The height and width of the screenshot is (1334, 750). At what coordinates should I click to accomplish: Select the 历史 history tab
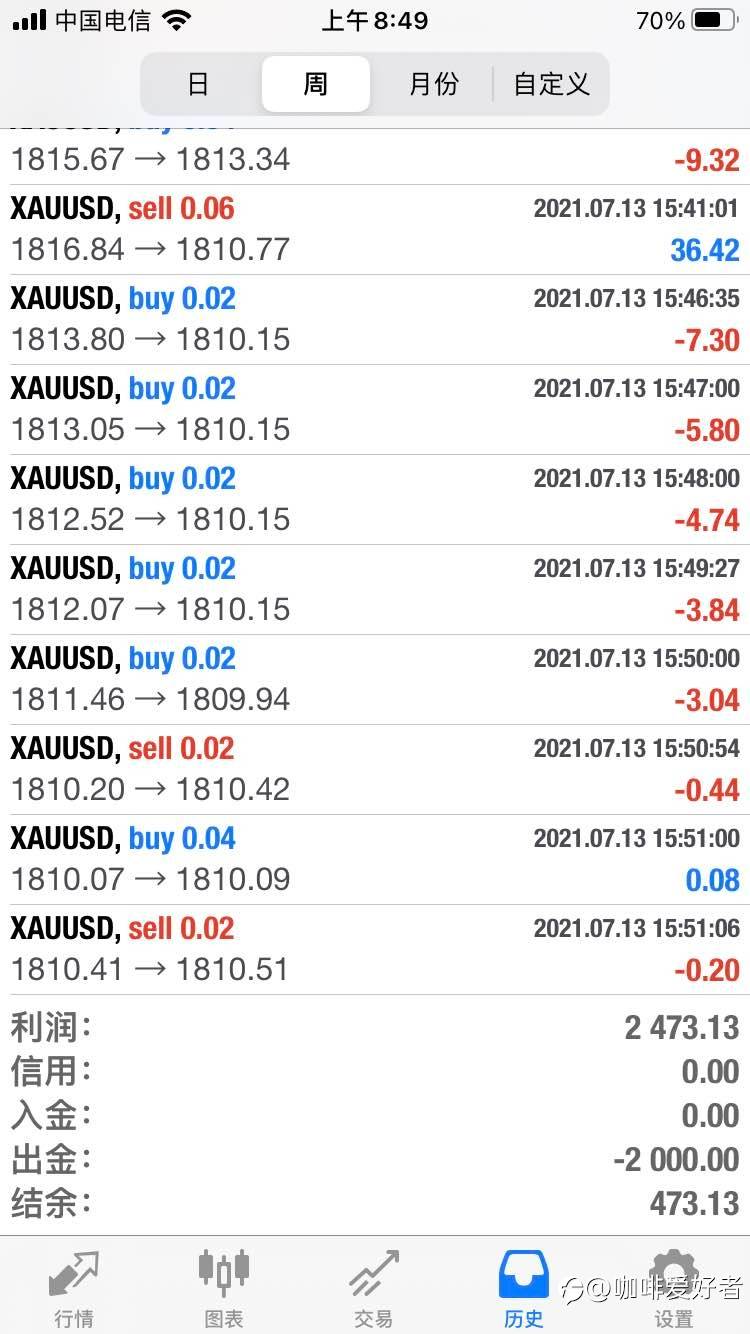coord(524,1288)
